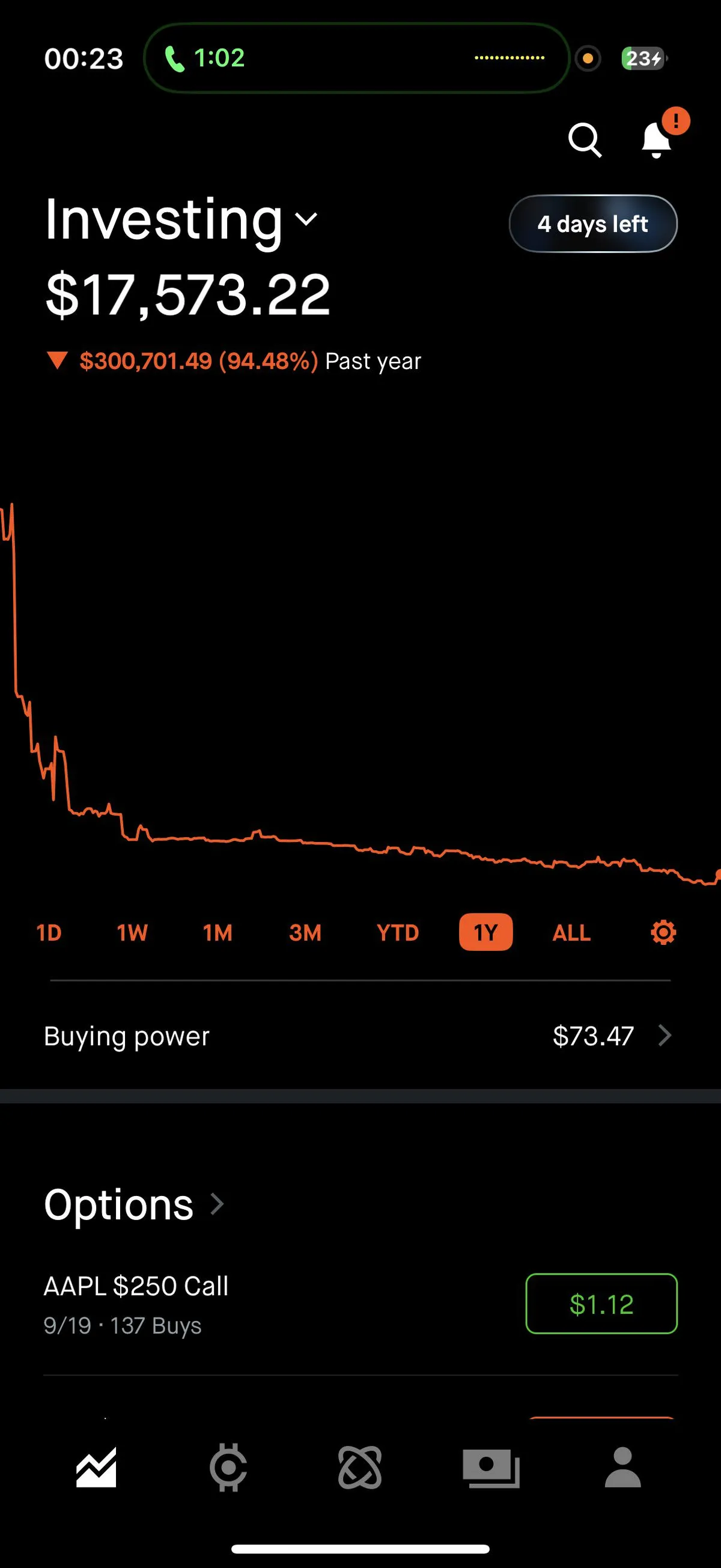Select the 1Y chart range
The width and height of the screenshot is (721, 1568).
[485, 933]
